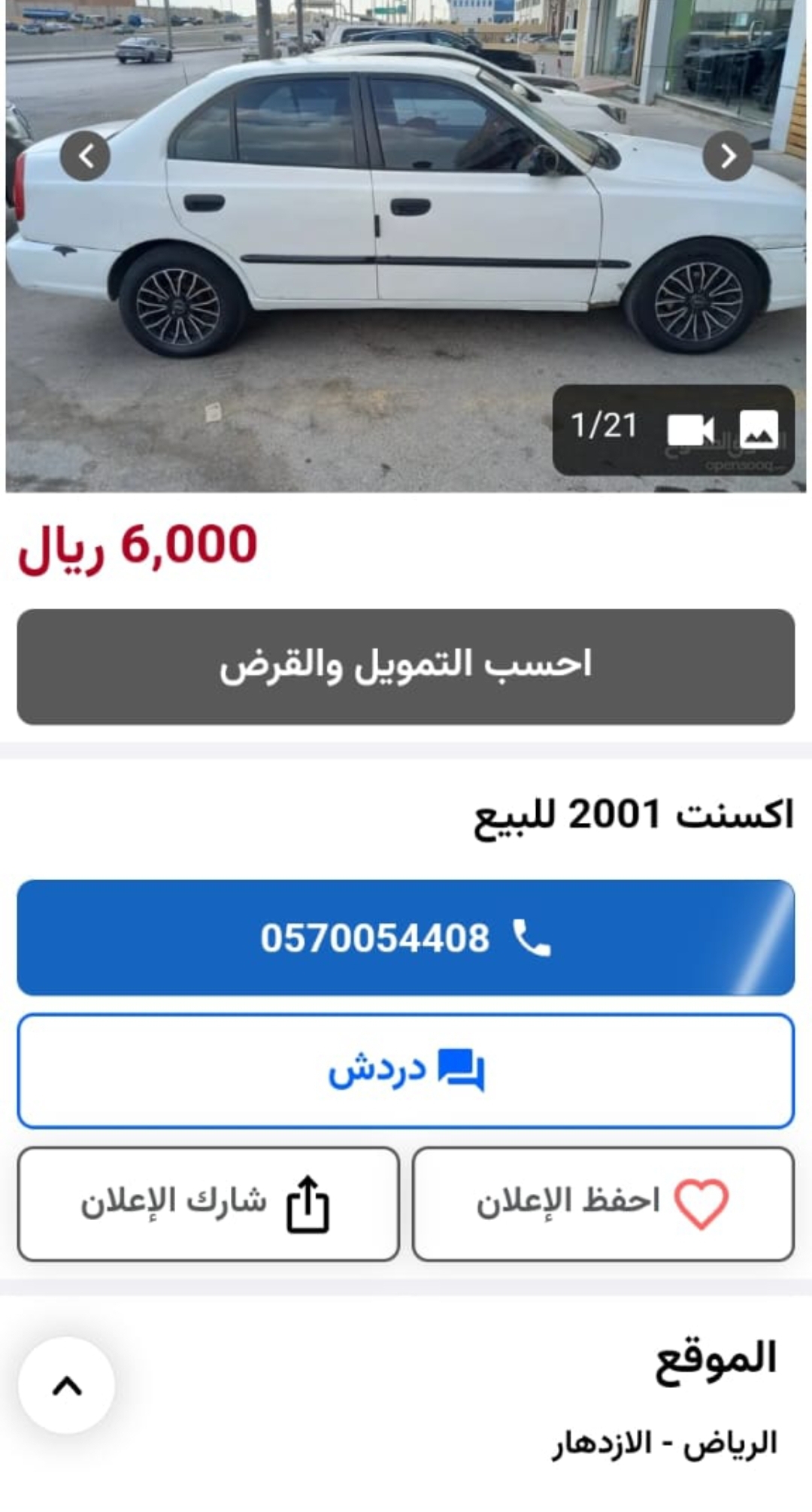The image size is (812, 1512).
Task: Open the video icon in gallery
Action: pyautogui.click(x=690, y=430)
